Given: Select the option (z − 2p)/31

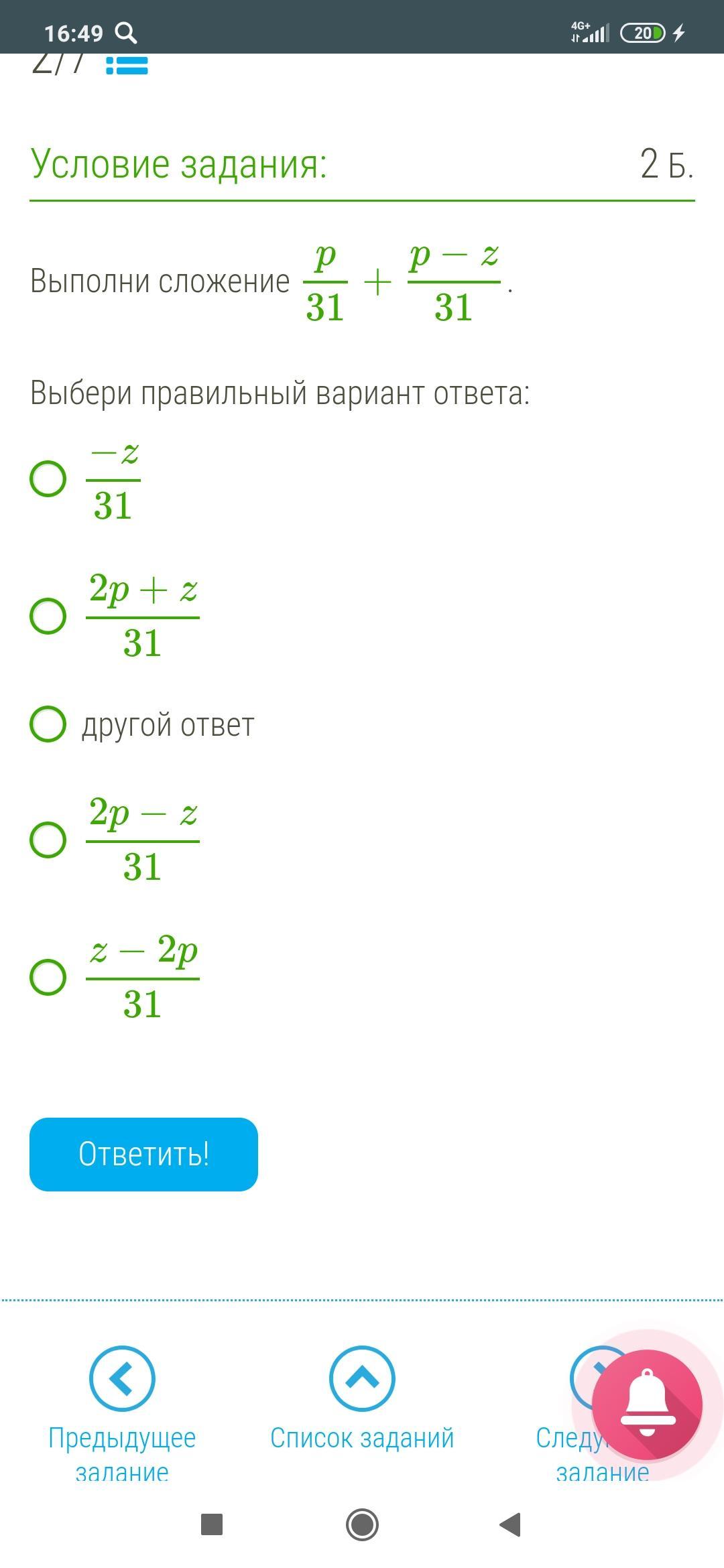Looking at the screenshot, I should (x=48, y=977).
